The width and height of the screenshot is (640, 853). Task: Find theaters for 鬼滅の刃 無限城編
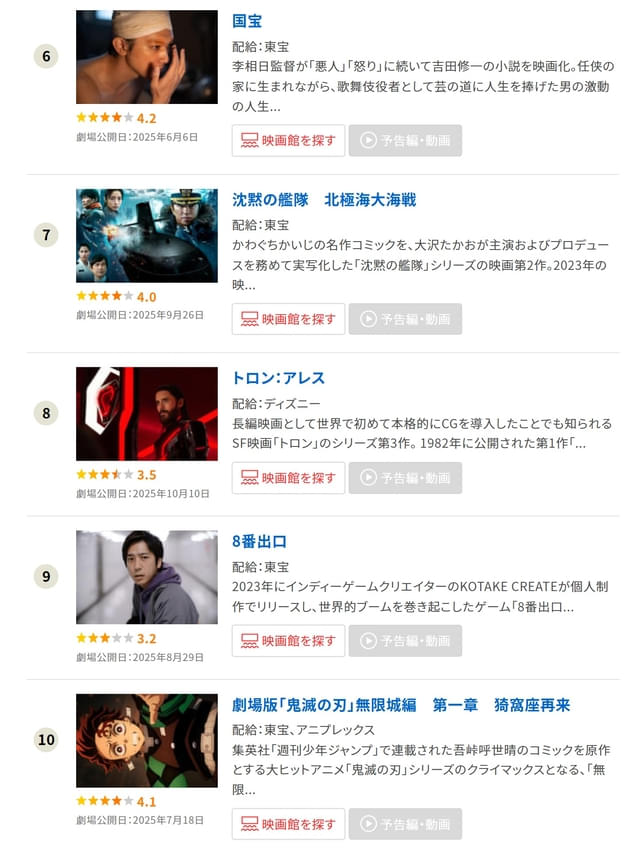click(x=288, y=824)
